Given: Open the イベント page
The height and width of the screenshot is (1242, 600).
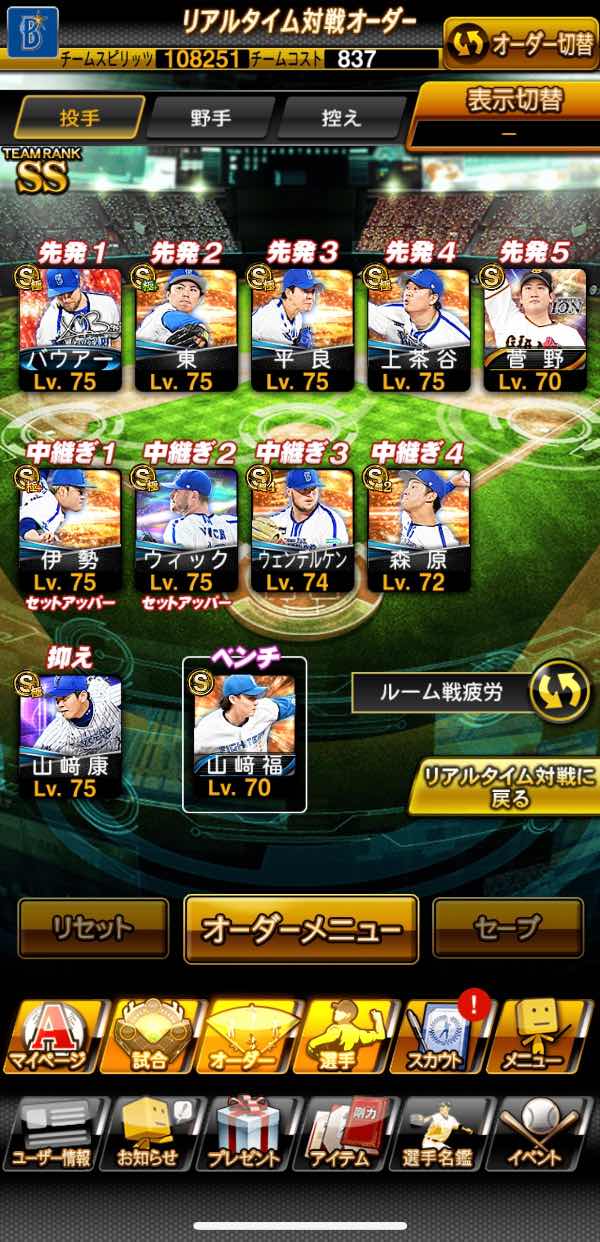Looking at the screenshot, I should (x=544, y=1134).
